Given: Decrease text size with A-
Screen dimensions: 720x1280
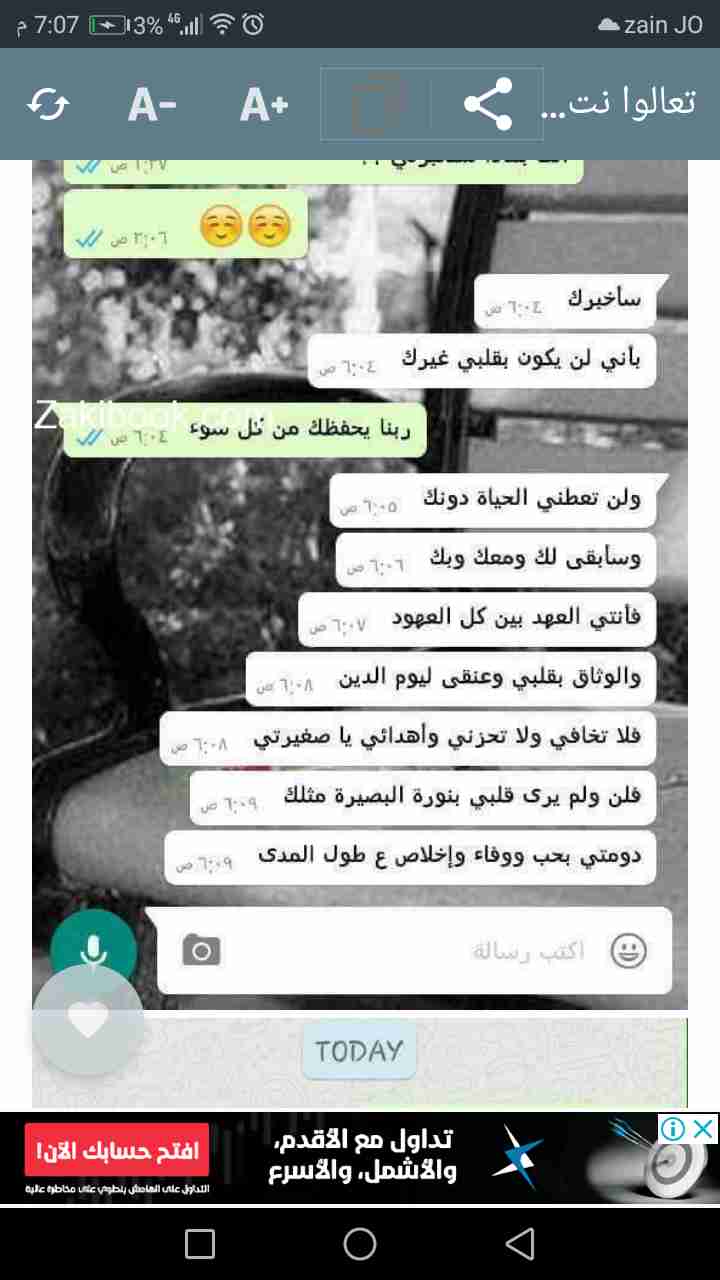Looking at the screenshot, I should click(152, 104).
